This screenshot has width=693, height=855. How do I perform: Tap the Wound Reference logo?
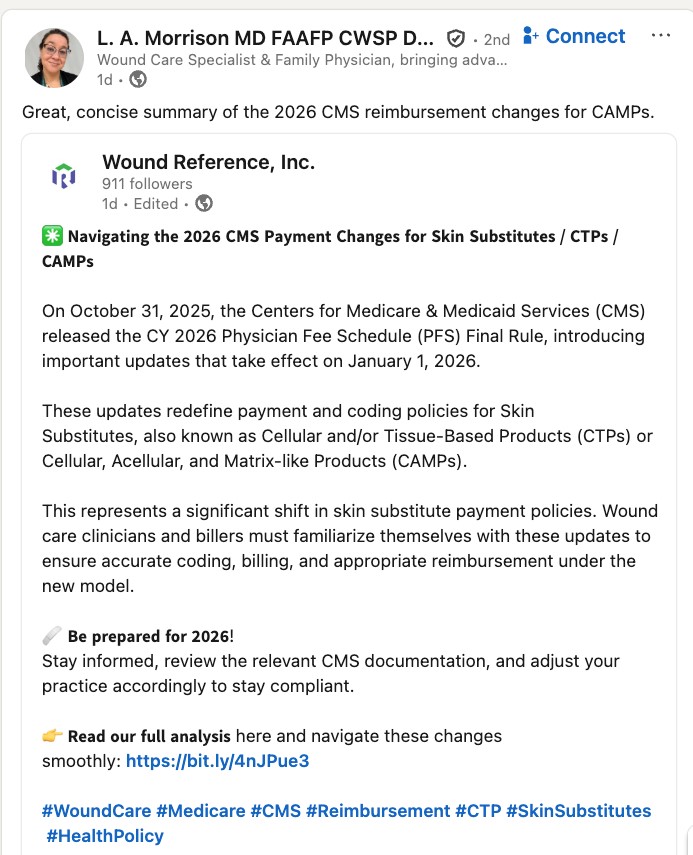(x=64, y=176)
